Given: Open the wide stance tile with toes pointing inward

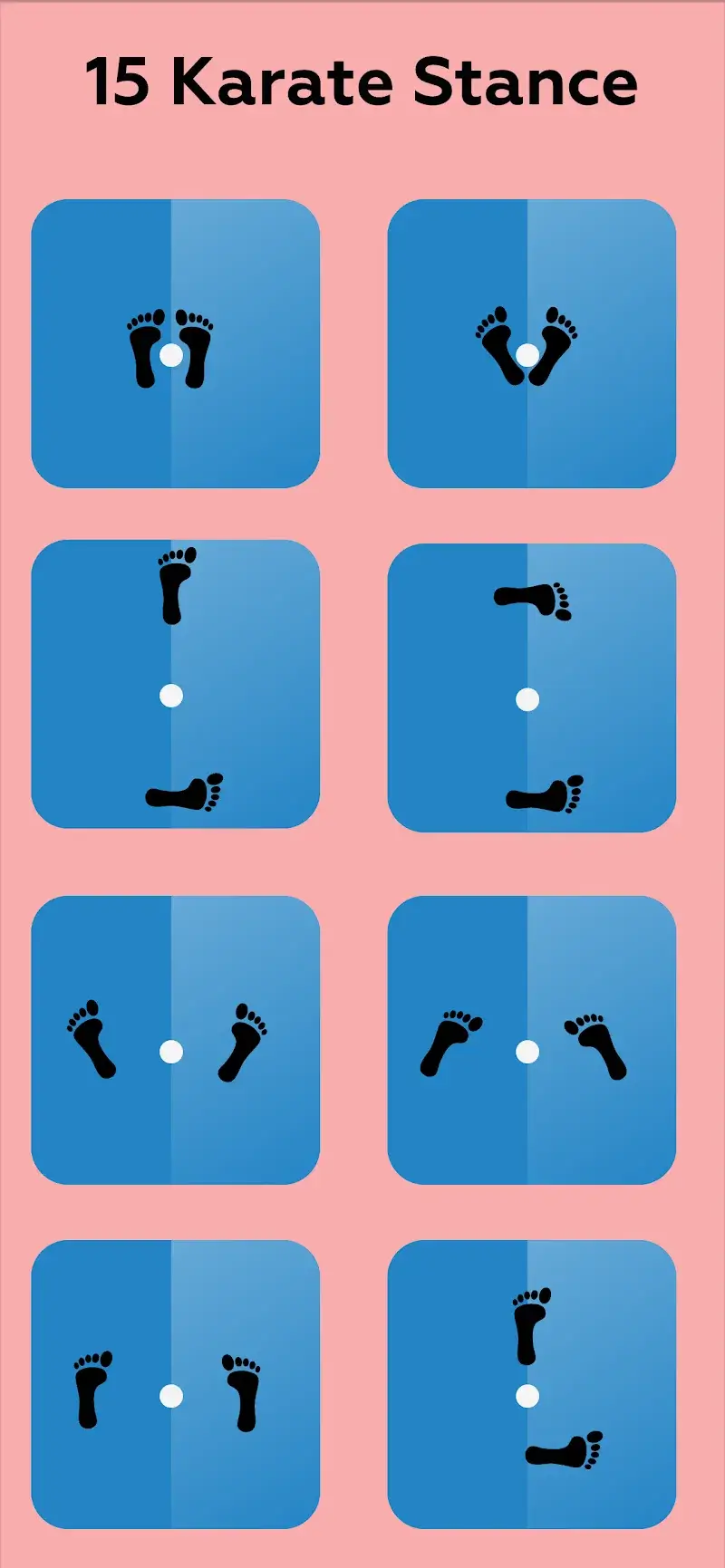Looking at the screenshot, I should tap(531, 1040).
